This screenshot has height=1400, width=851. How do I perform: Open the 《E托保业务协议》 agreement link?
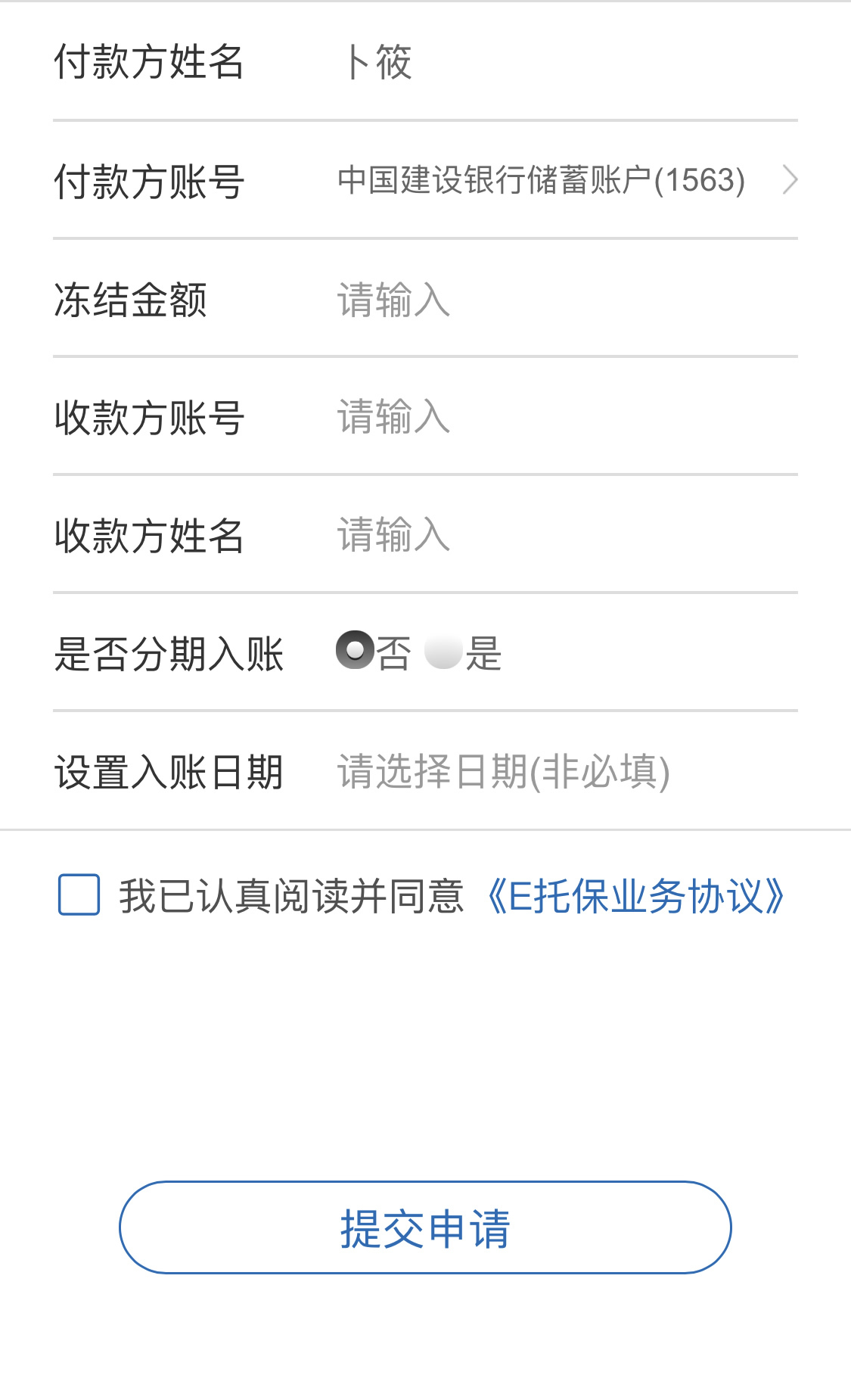tap(638, 897)
